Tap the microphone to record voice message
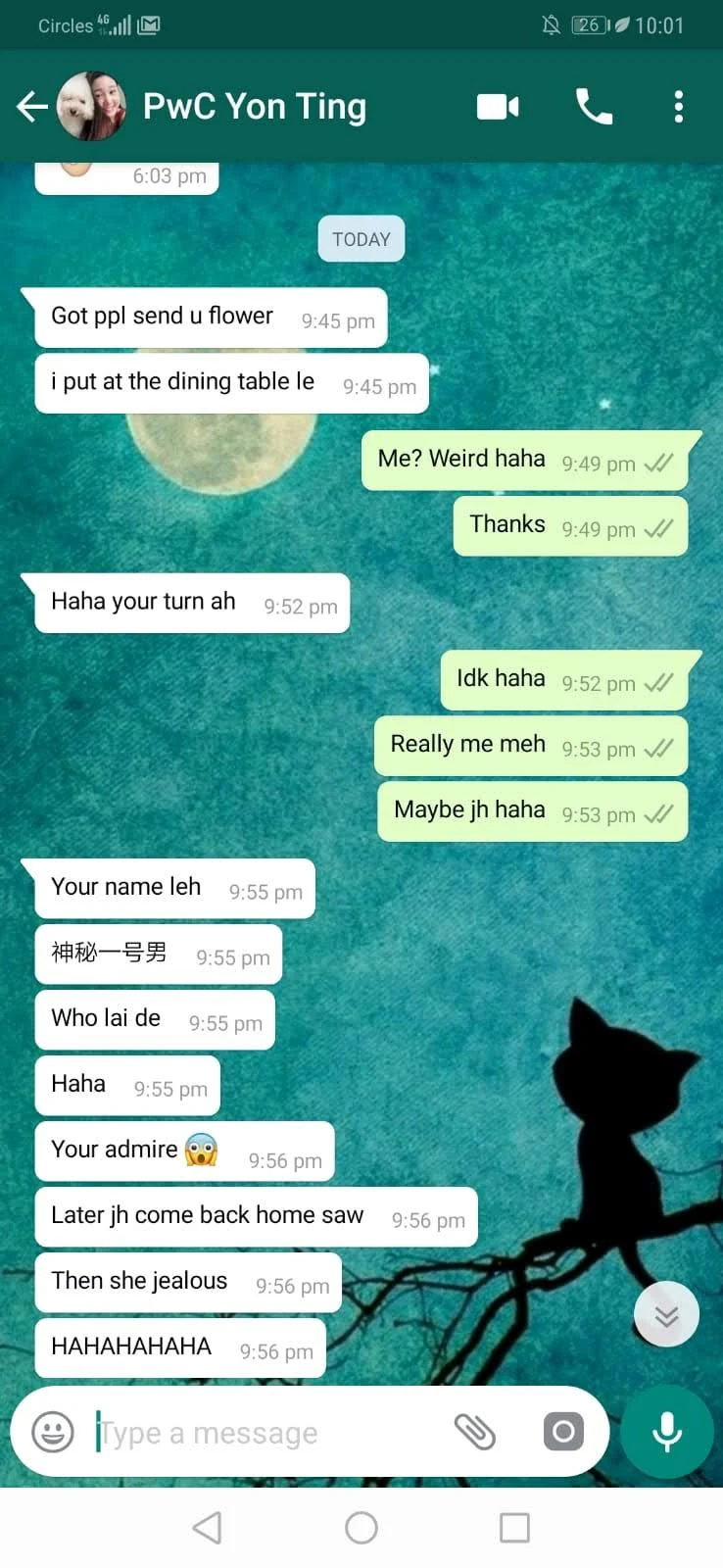The width and height of the screenshot is (723, 1568). 667,1432
